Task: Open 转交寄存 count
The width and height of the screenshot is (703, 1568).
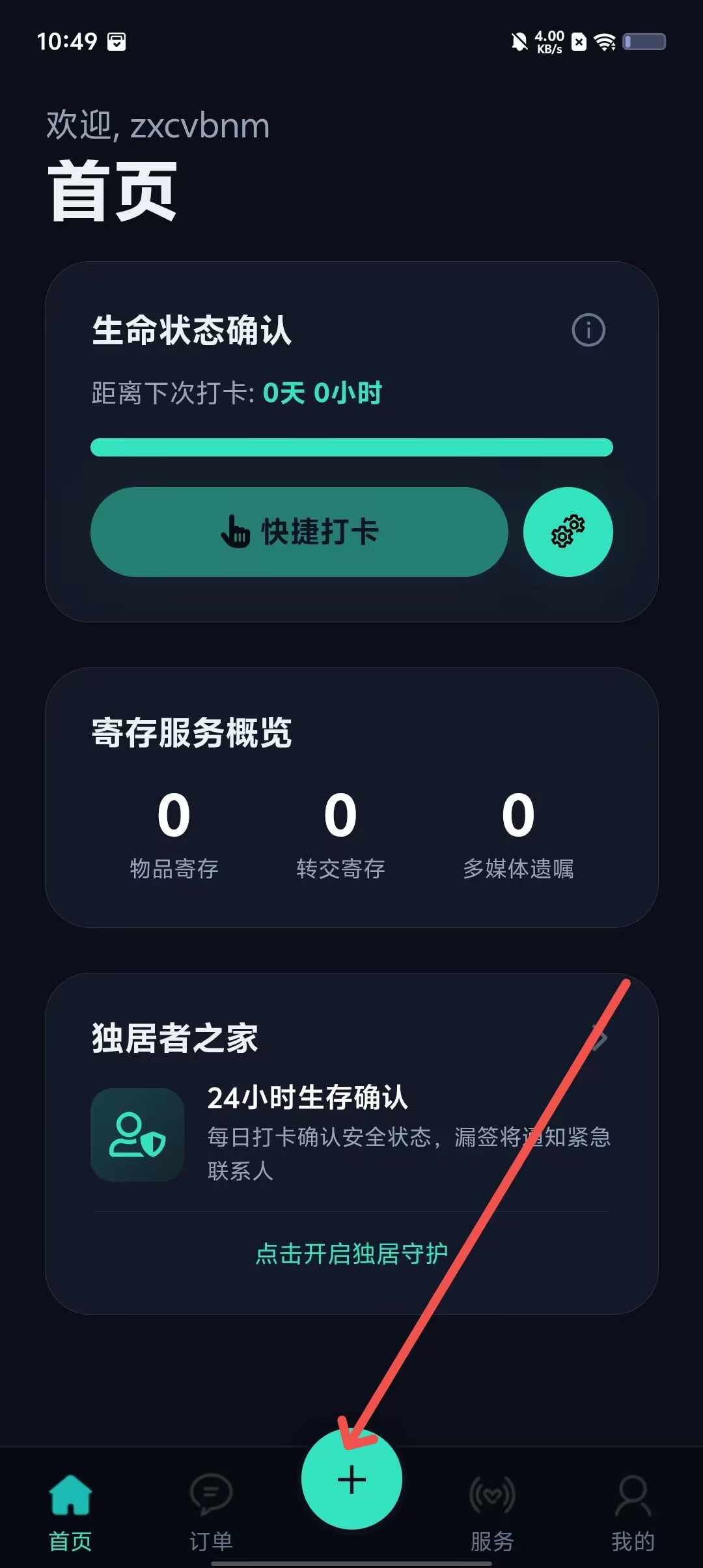Action: coord(340,833)
